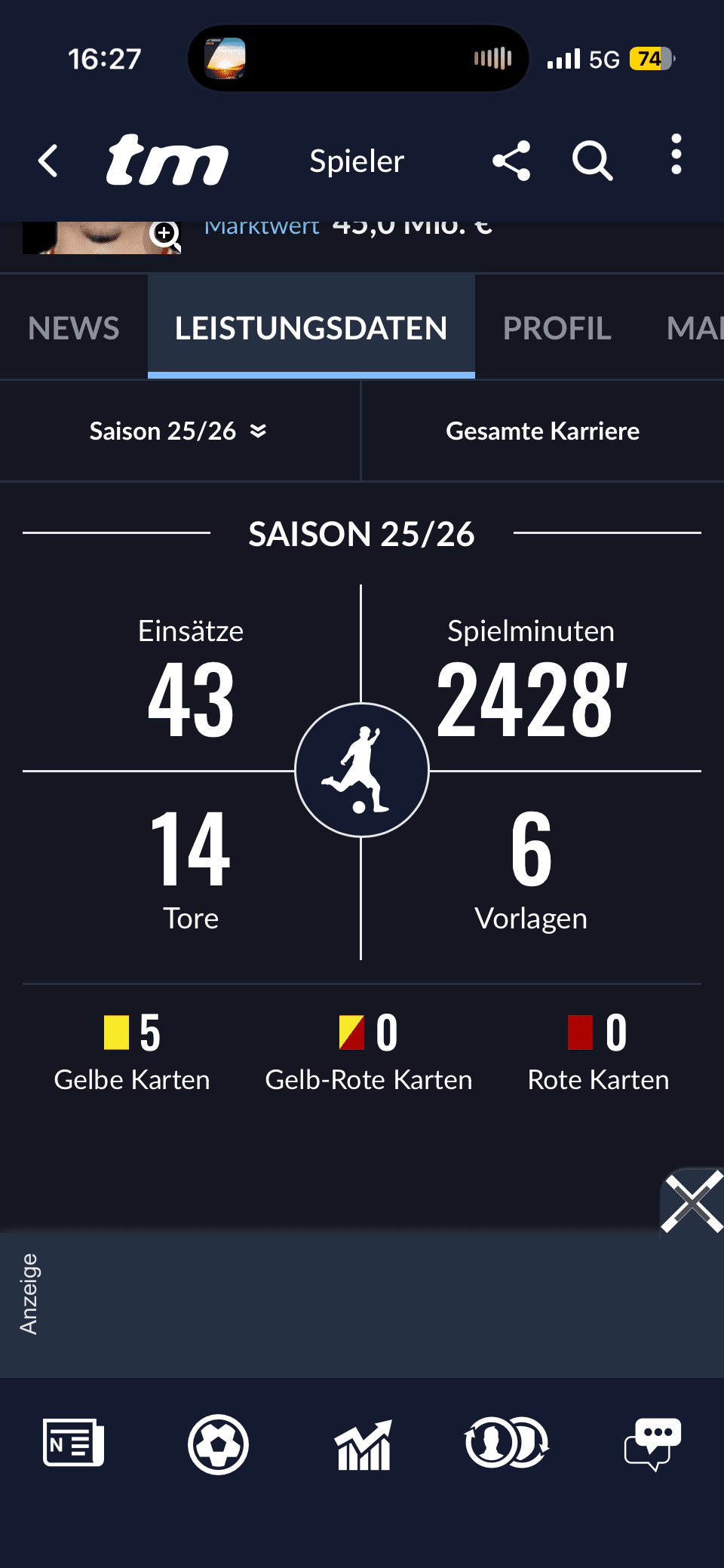Open the football icon in bottom bar
724x1568 pixels.
pos(218,1444)
